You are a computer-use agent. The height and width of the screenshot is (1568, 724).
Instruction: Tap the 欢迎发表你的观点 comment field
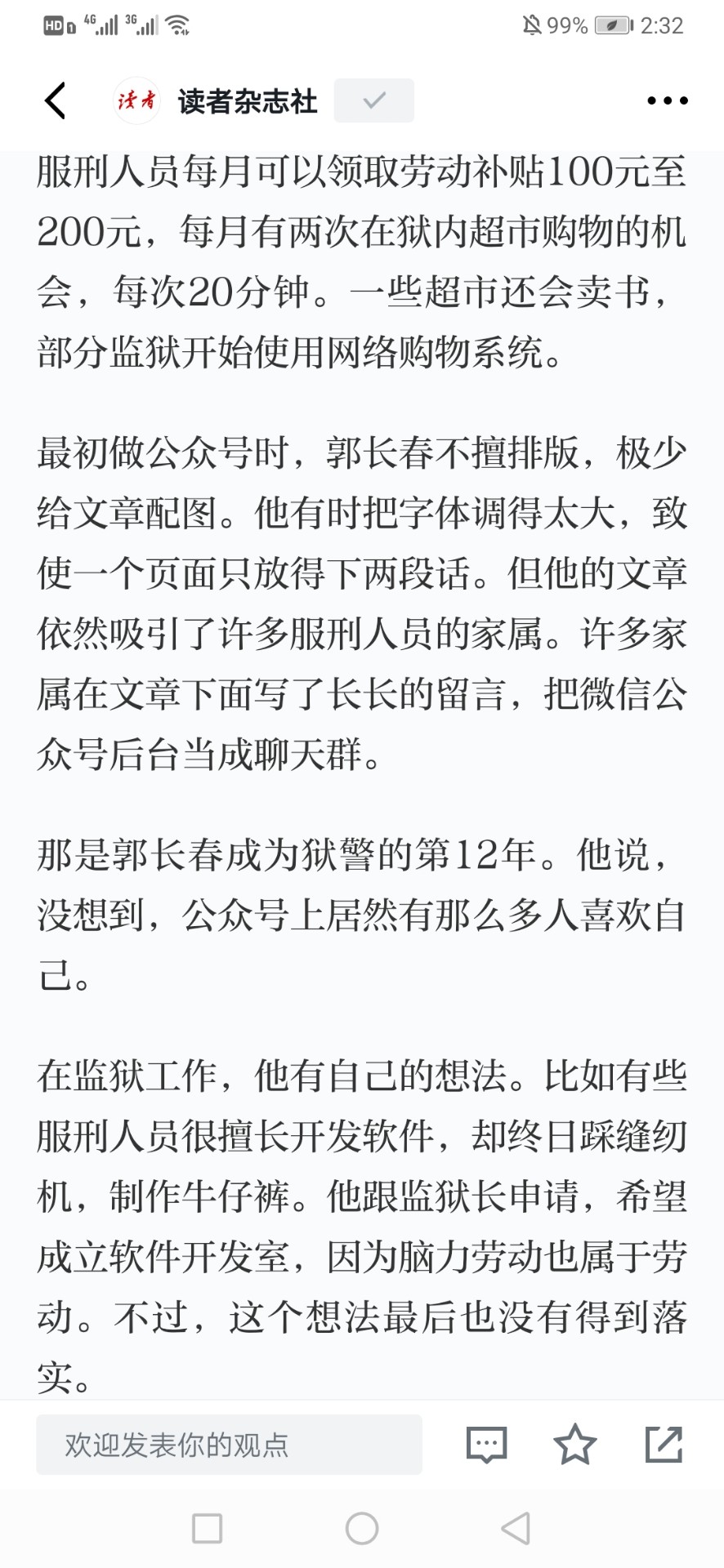229,1445
